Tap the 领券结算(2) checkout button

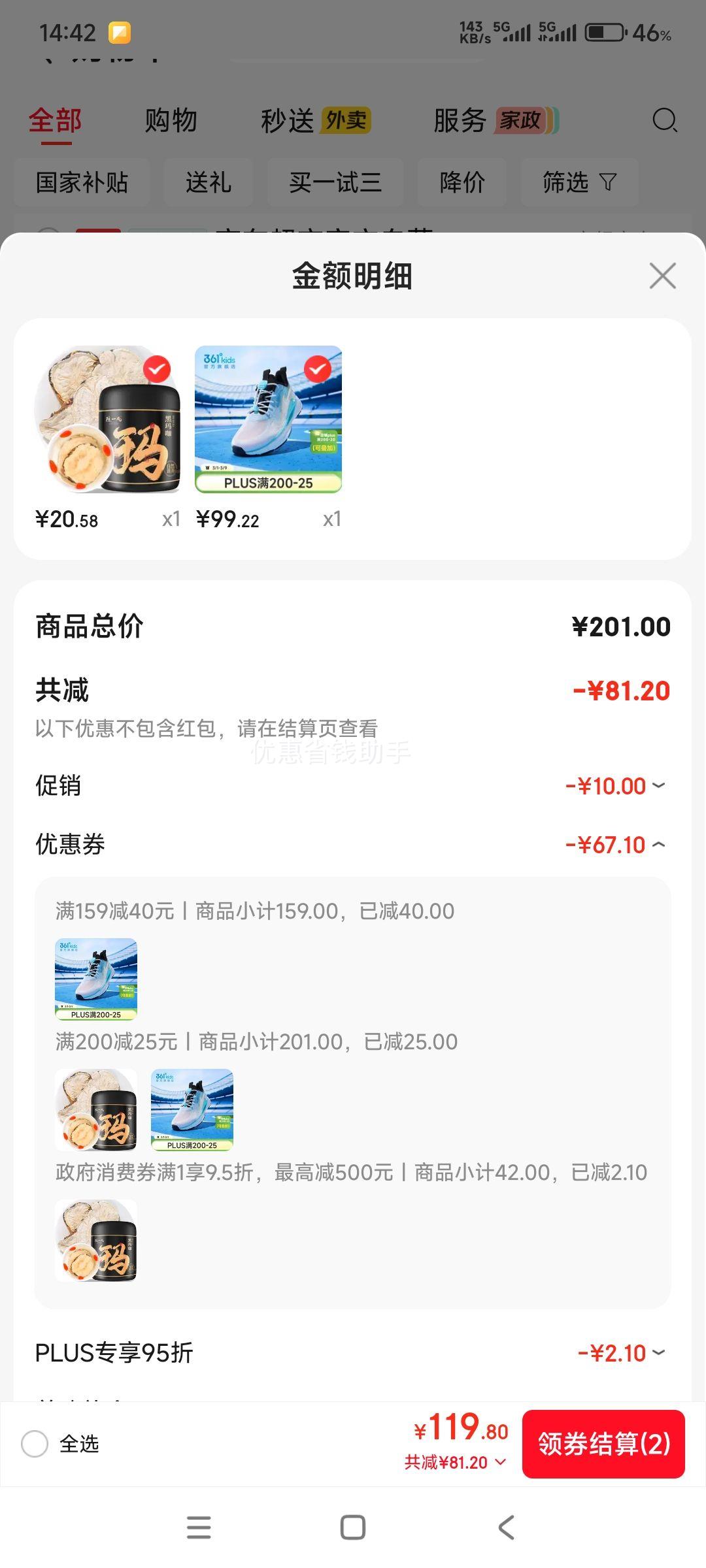coord(603,1444)
